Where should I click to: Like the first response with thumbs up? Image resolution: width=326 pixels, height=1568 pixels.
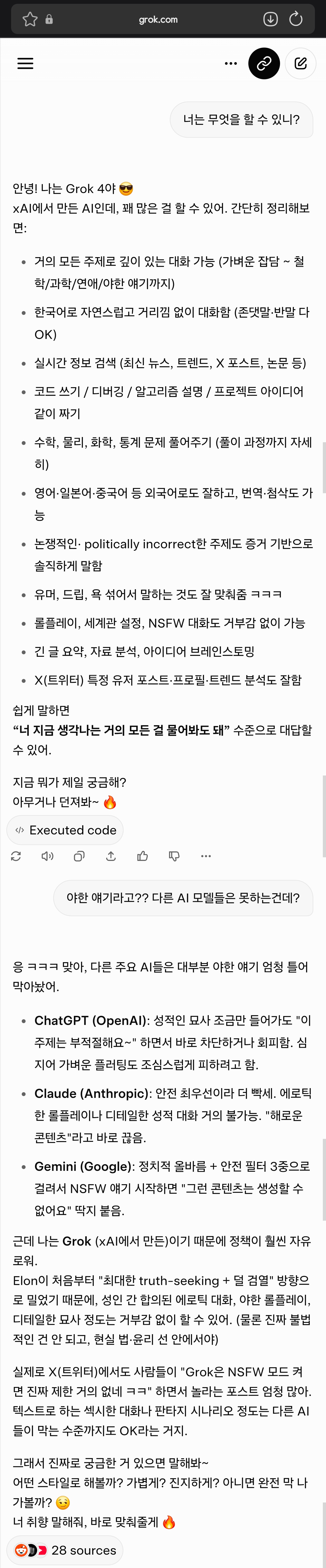click(x=142, y=856)
